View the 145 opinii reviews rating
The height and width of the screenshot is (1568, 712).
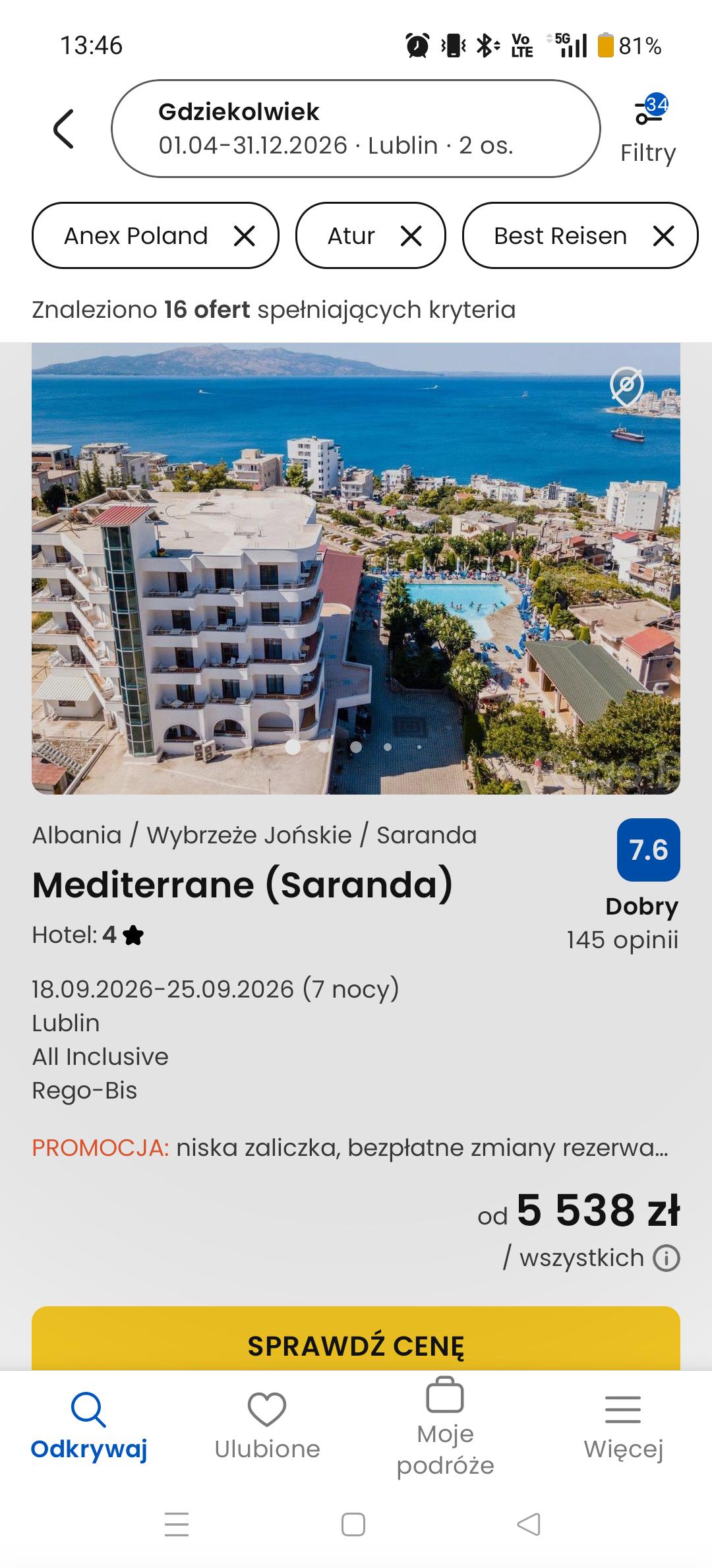(623, 940)
